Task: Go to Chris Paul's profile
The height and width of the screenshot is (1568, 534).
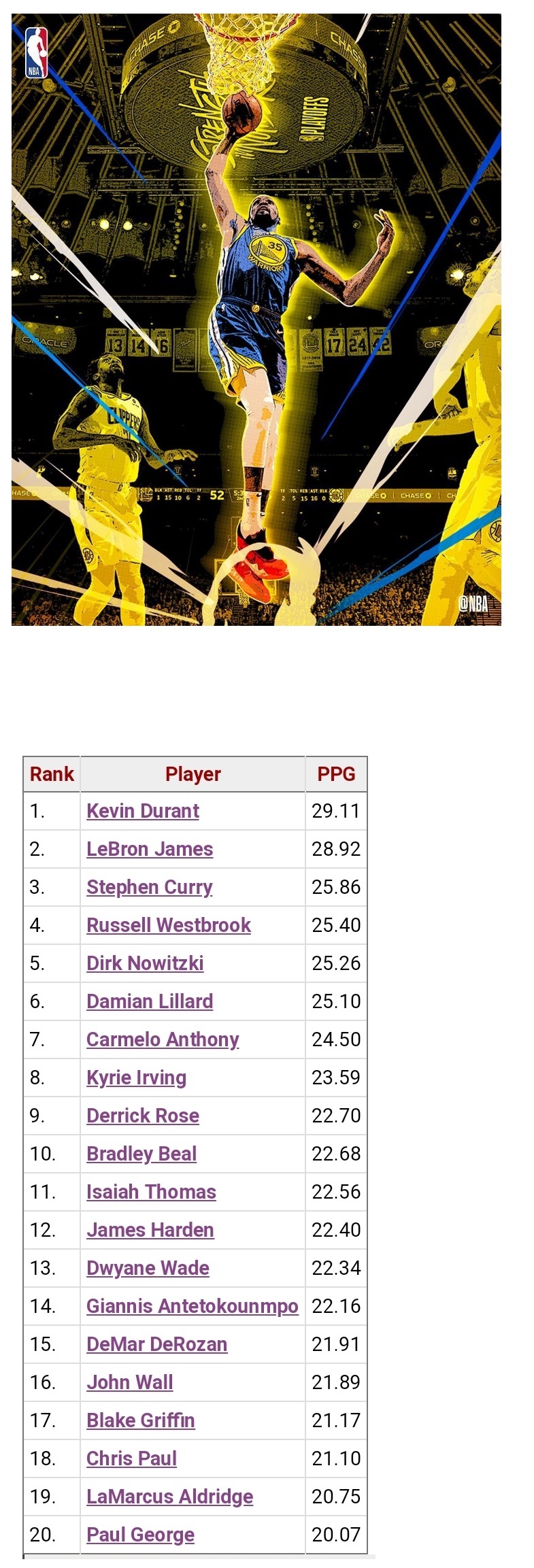Action: click(x=131, y=1458)
